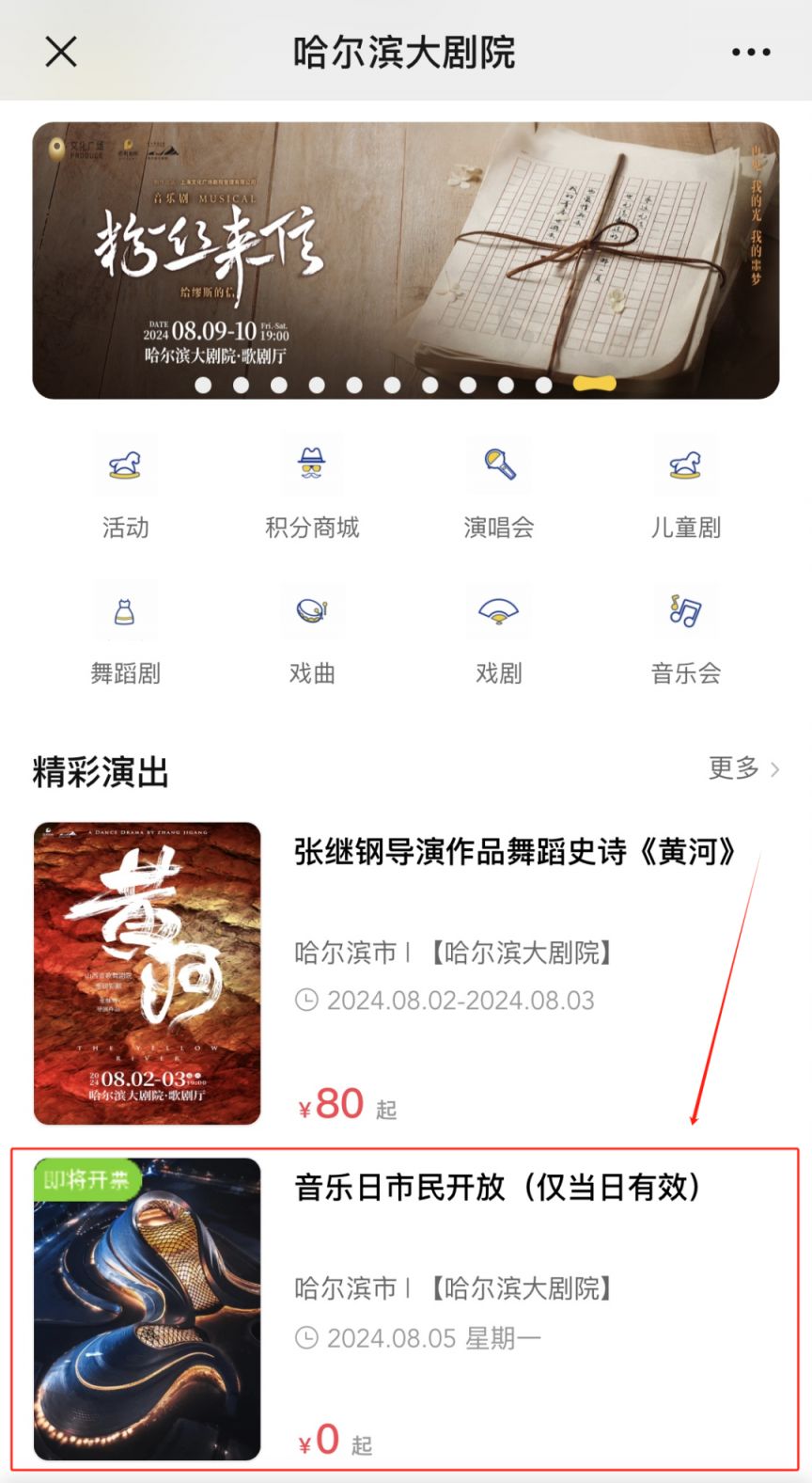
Task: Tap the 哈尔滨大剧院 title bar
Action: click(x=406, y=54)
